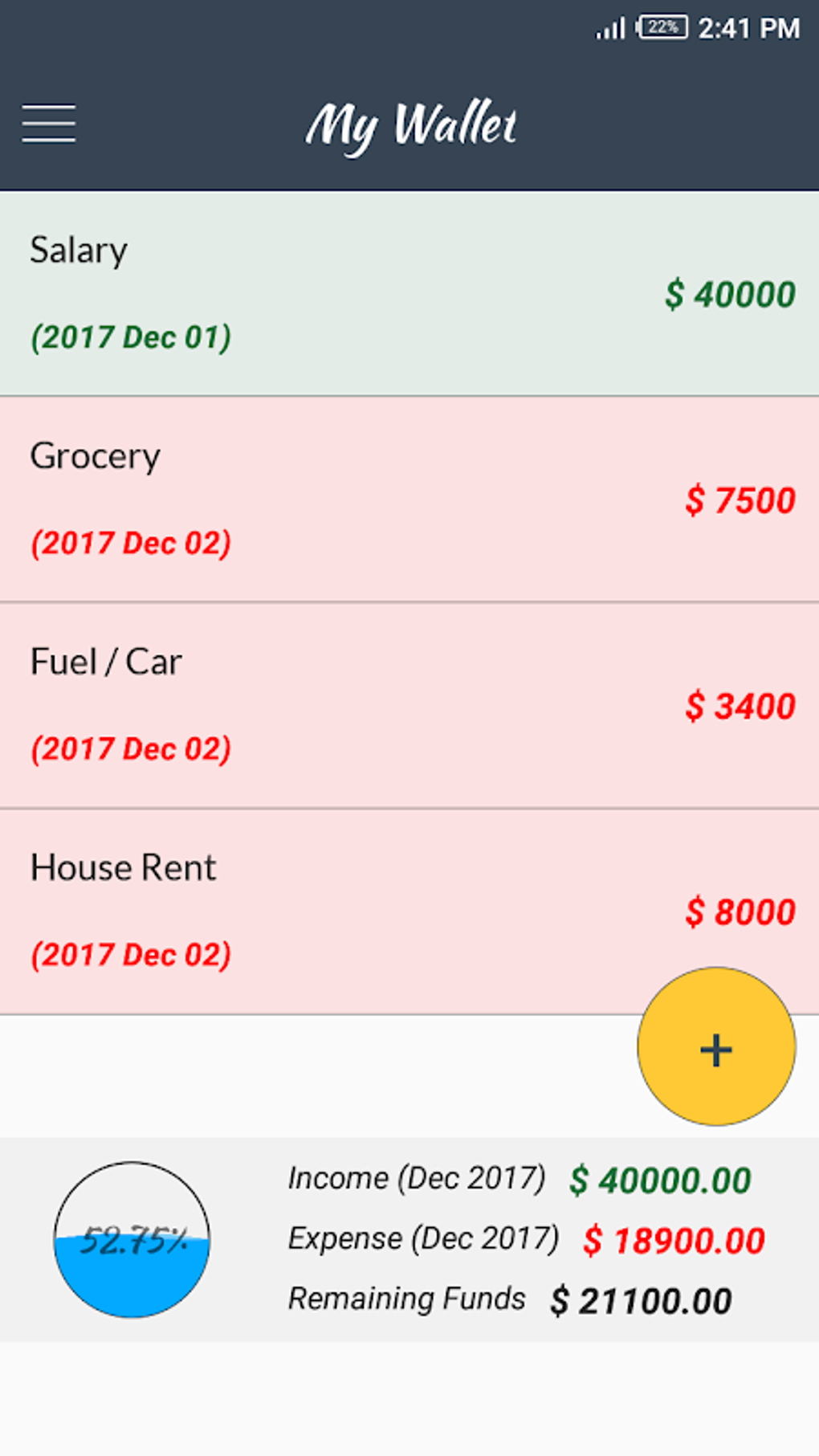Image resolution: width=819 pixels, height=1456 pixels.
Task: Click the $ 8000 House Rent amount
Action: [x=739, y=912]
